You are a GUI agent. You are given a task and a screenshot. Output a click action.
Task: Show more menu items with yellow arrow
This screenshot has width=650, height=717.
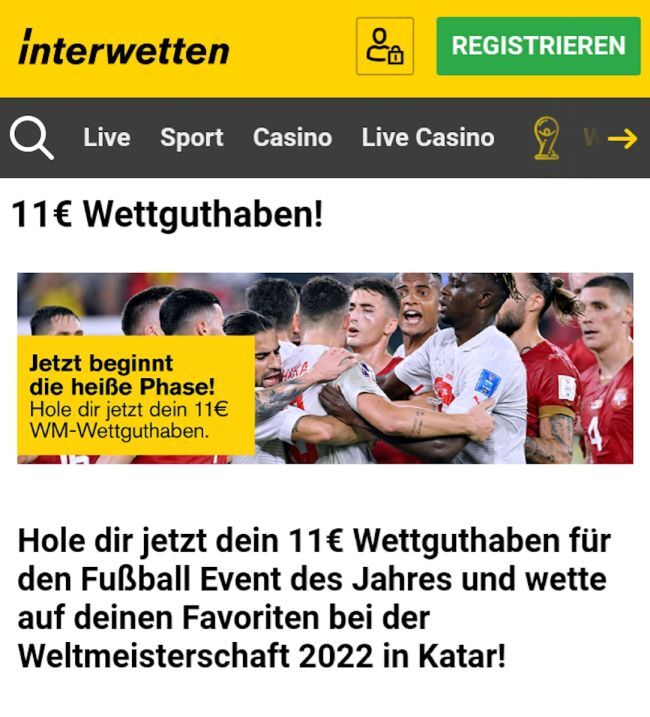[x=622, y=138]
